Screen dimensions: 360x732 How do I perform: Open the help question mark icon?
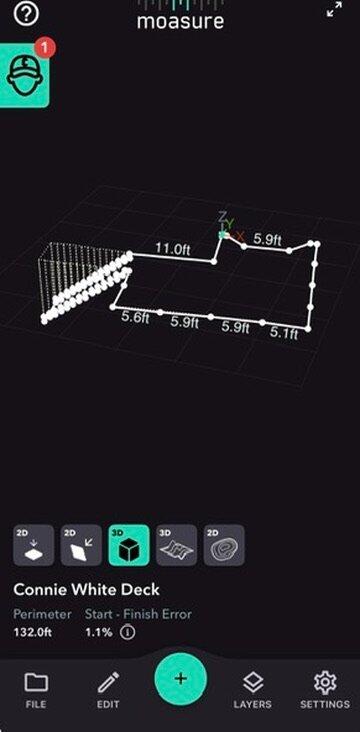point(26,14)
